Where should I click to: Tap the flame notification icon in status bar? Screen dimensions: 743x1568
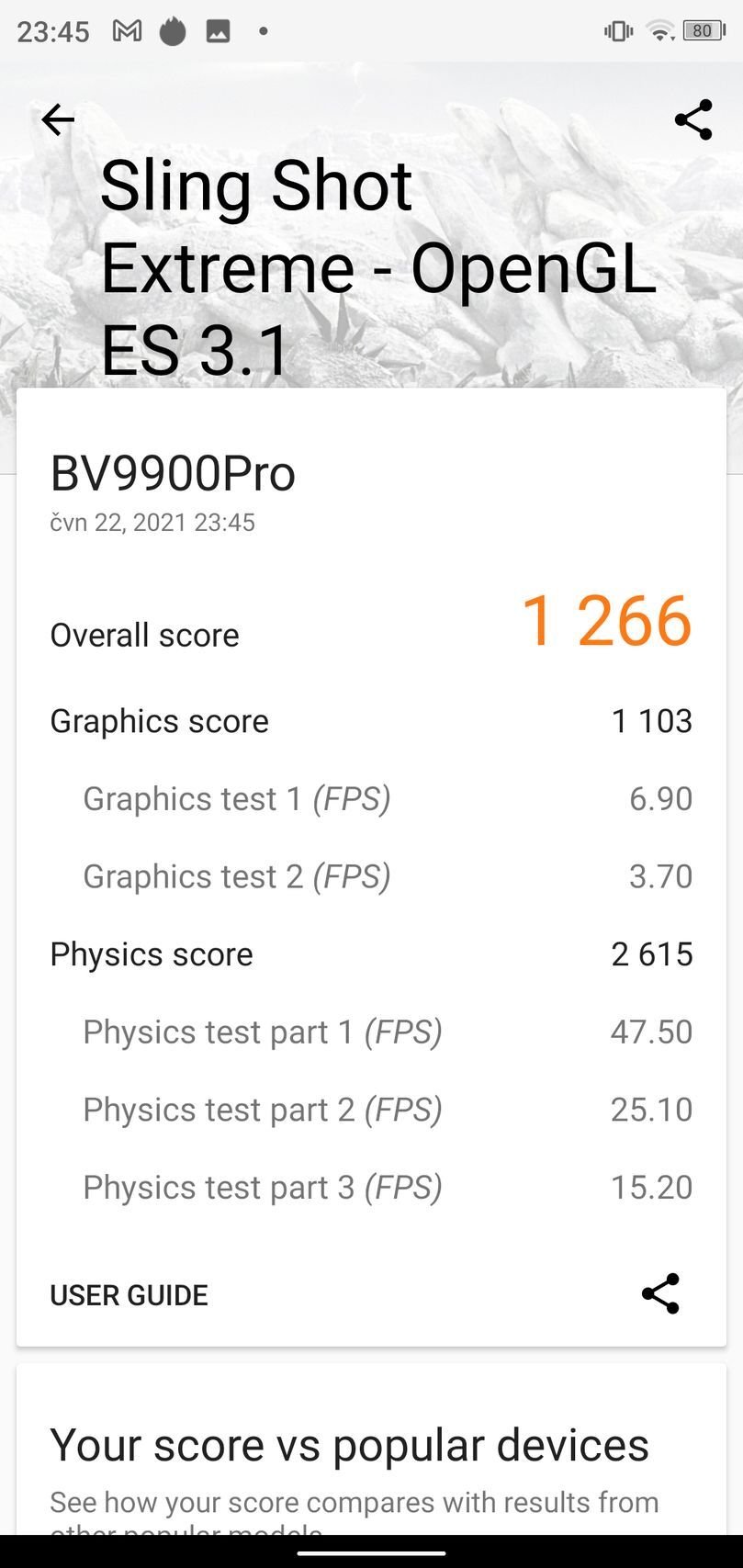(172, 30)
